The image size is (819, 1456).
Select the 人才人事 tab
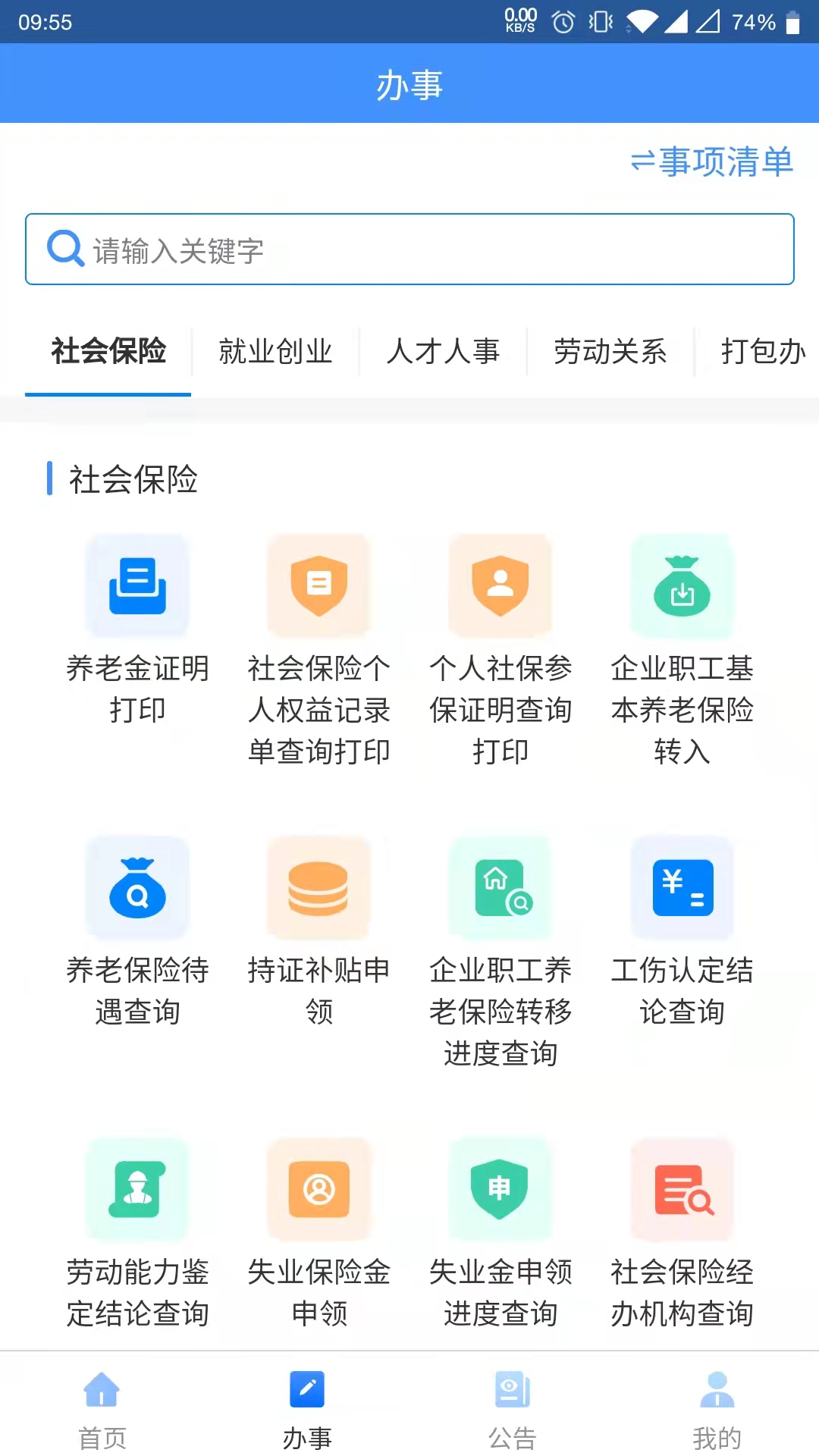point(443,351)
